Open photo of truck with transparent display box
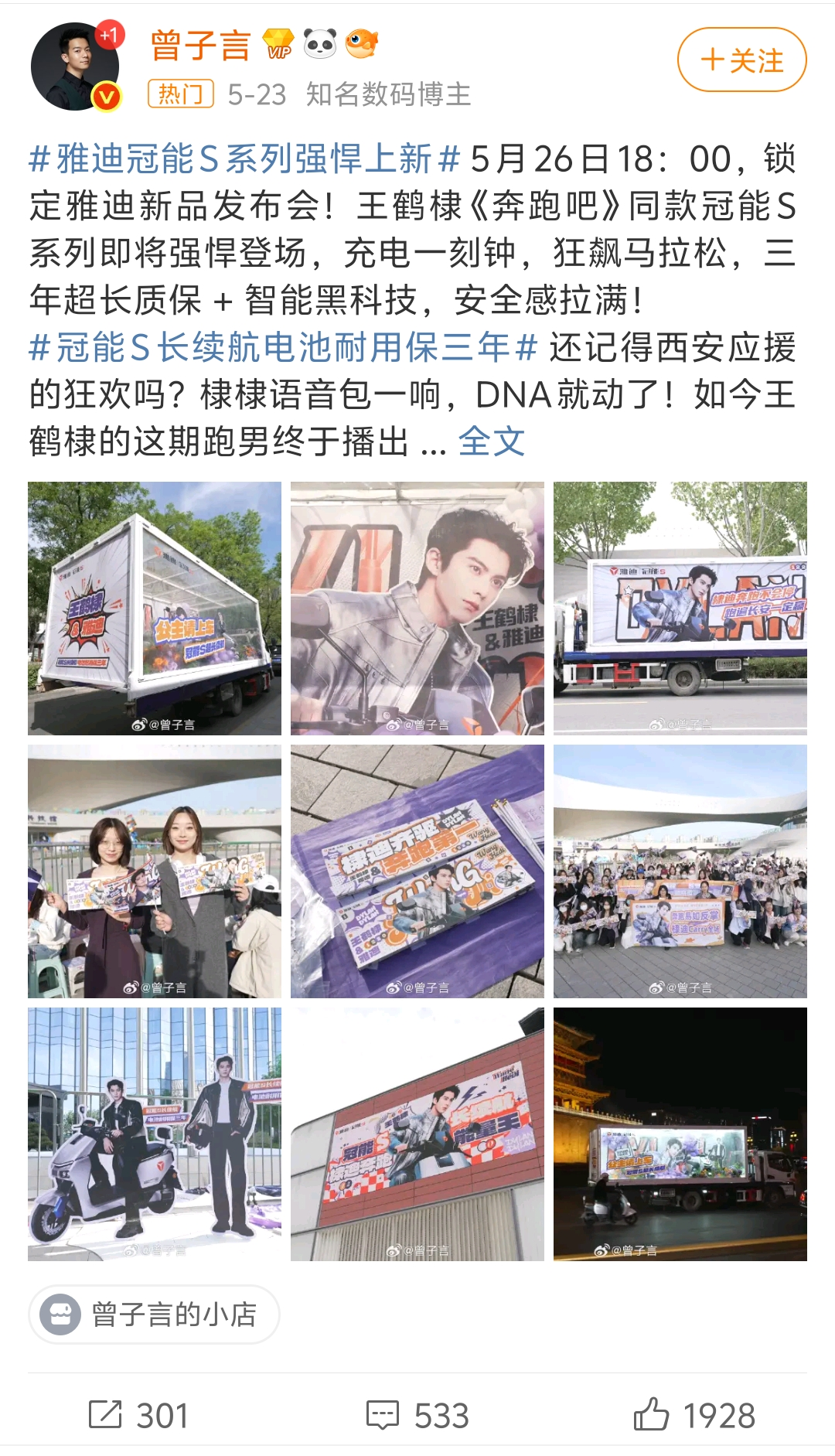 (x=155, y=608)
